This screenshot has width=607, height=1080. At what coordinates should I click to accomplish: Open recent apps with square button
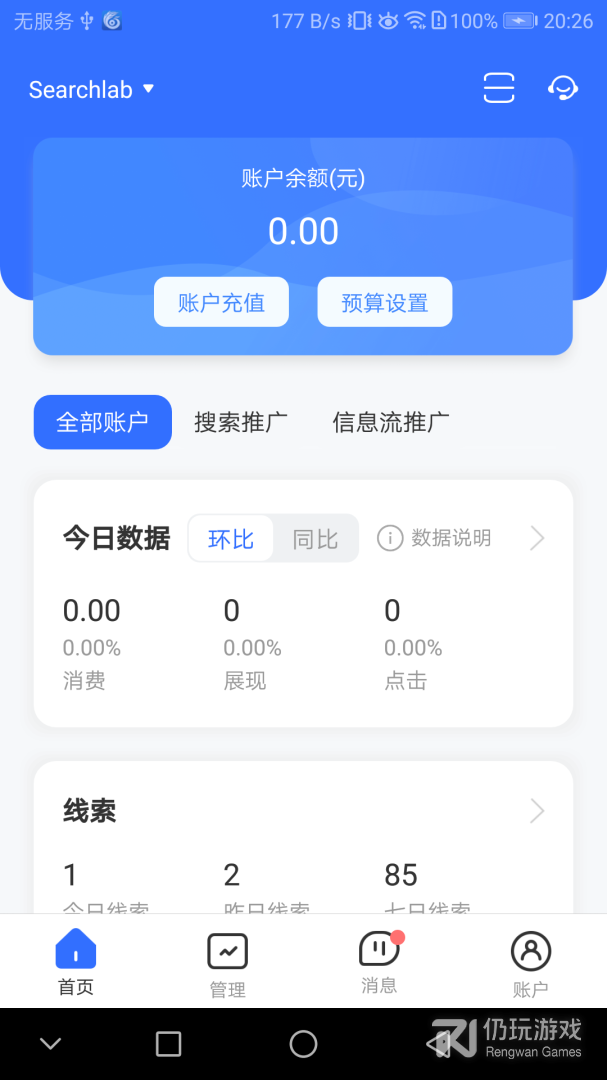[169, 1044]
